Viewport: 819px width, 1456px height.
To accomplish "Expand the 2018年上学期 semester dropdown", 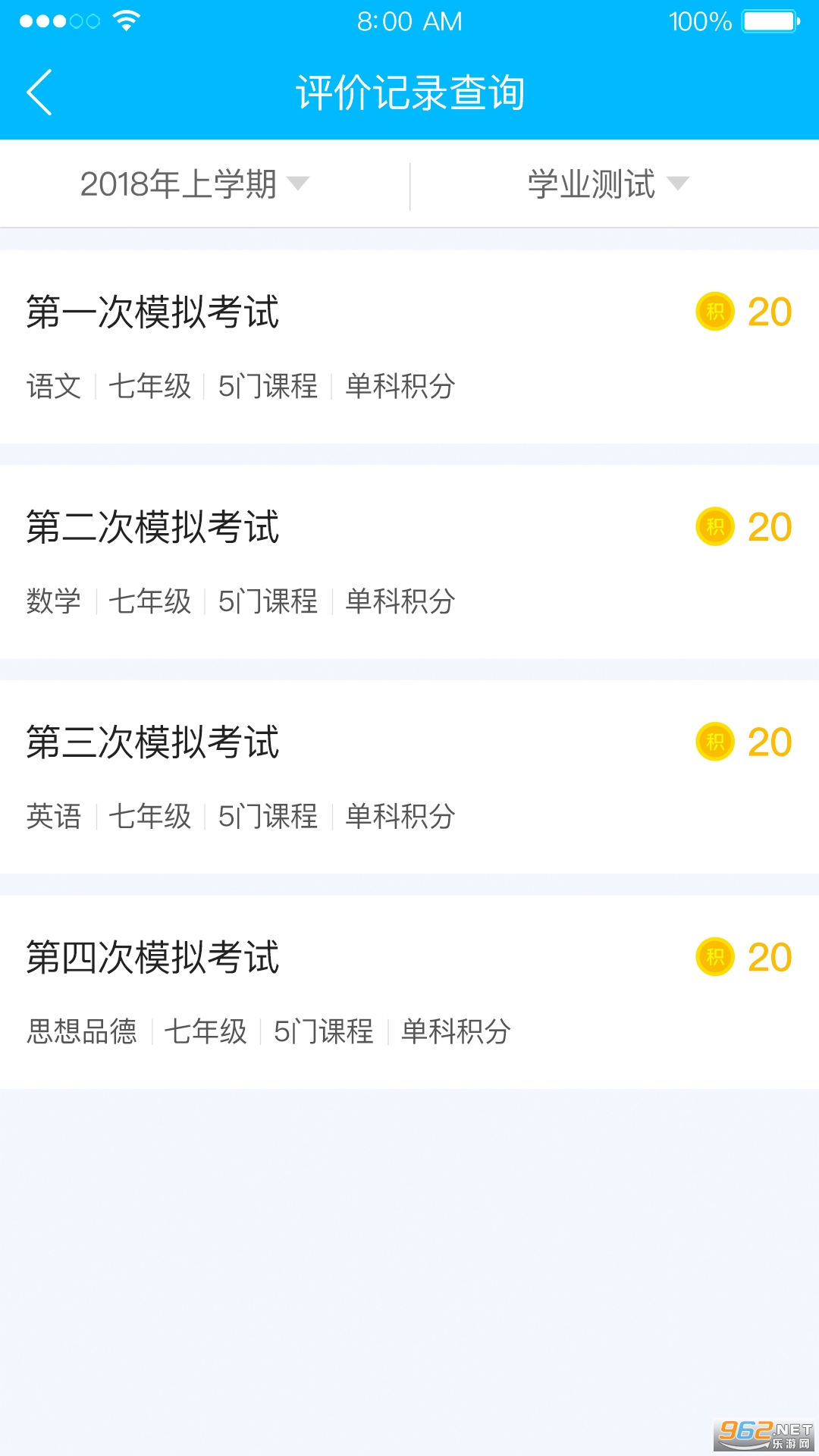I will [195, 184].
